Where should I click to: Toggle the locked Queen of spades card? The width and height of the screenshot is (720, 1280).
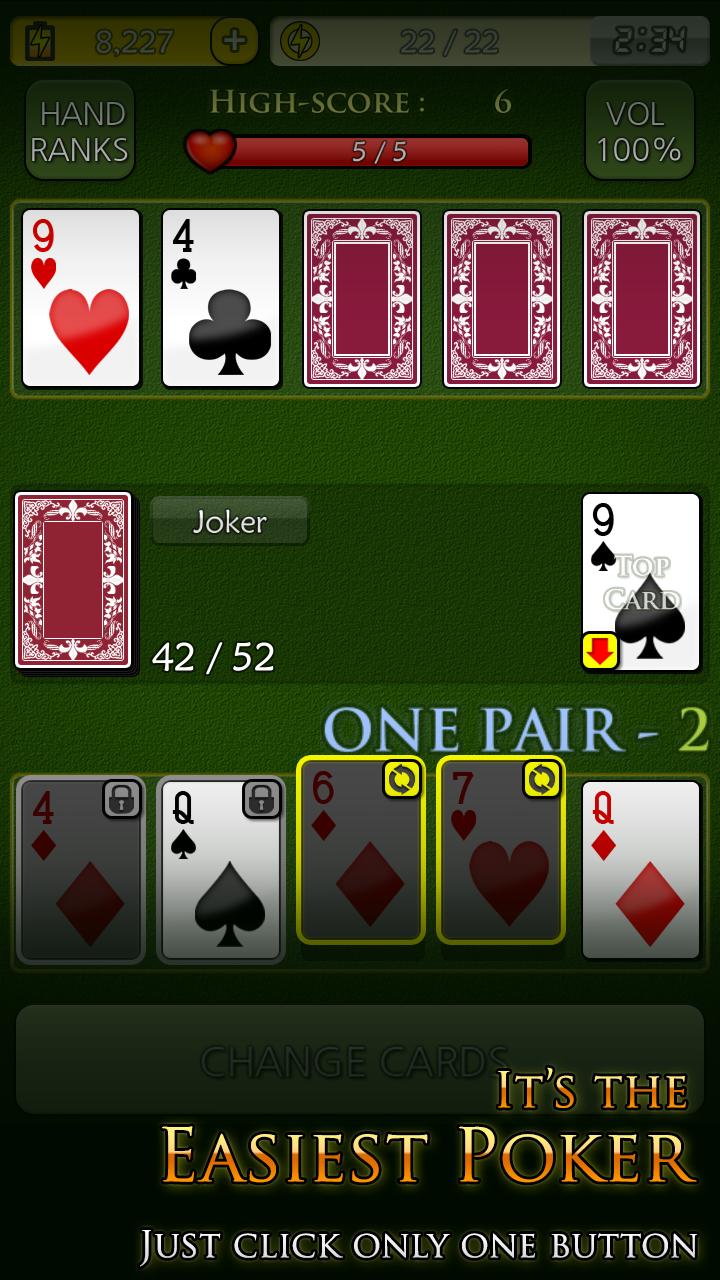[x=221, y=869]
